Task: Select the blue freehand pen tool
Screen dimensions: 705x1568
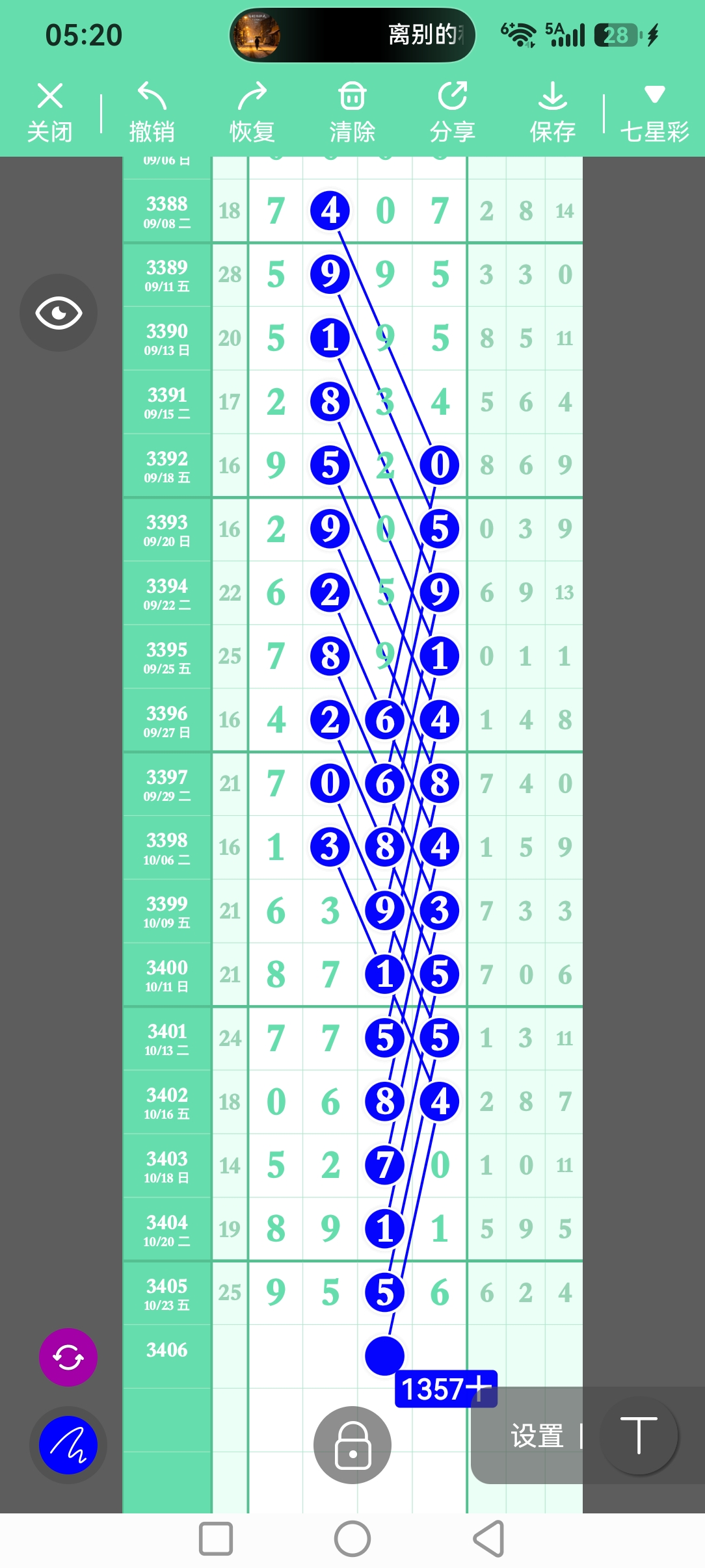Action: click(68, 1445)
